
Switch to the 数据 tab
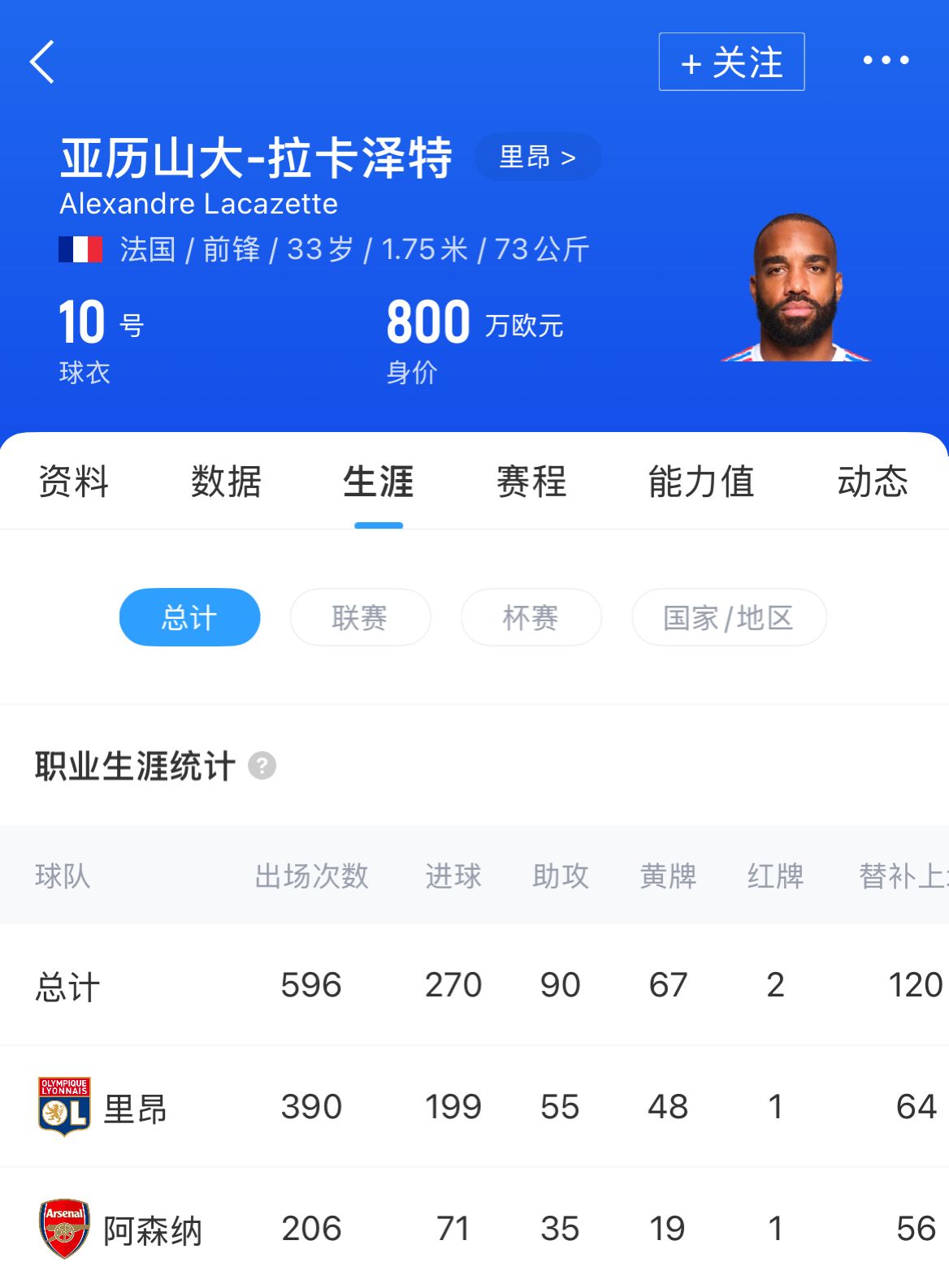(x=226, y=482)
